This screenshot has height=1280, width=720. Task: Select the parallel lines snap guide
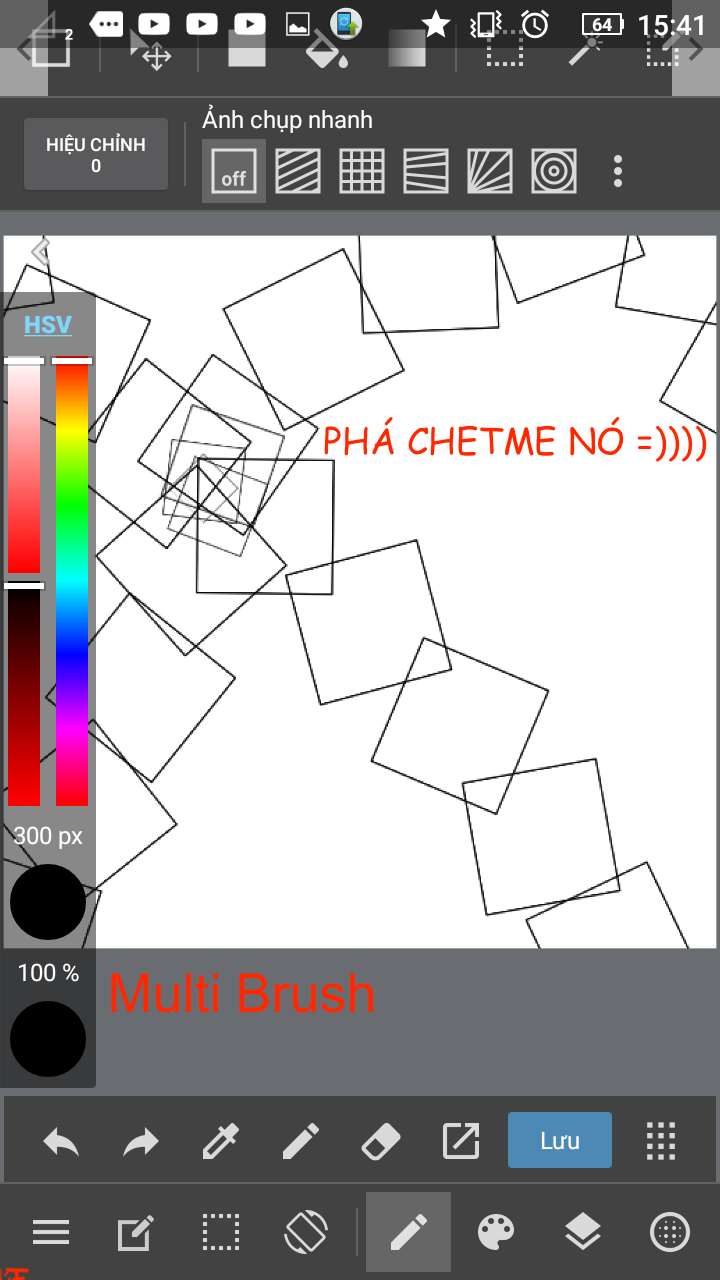point(298,170)
